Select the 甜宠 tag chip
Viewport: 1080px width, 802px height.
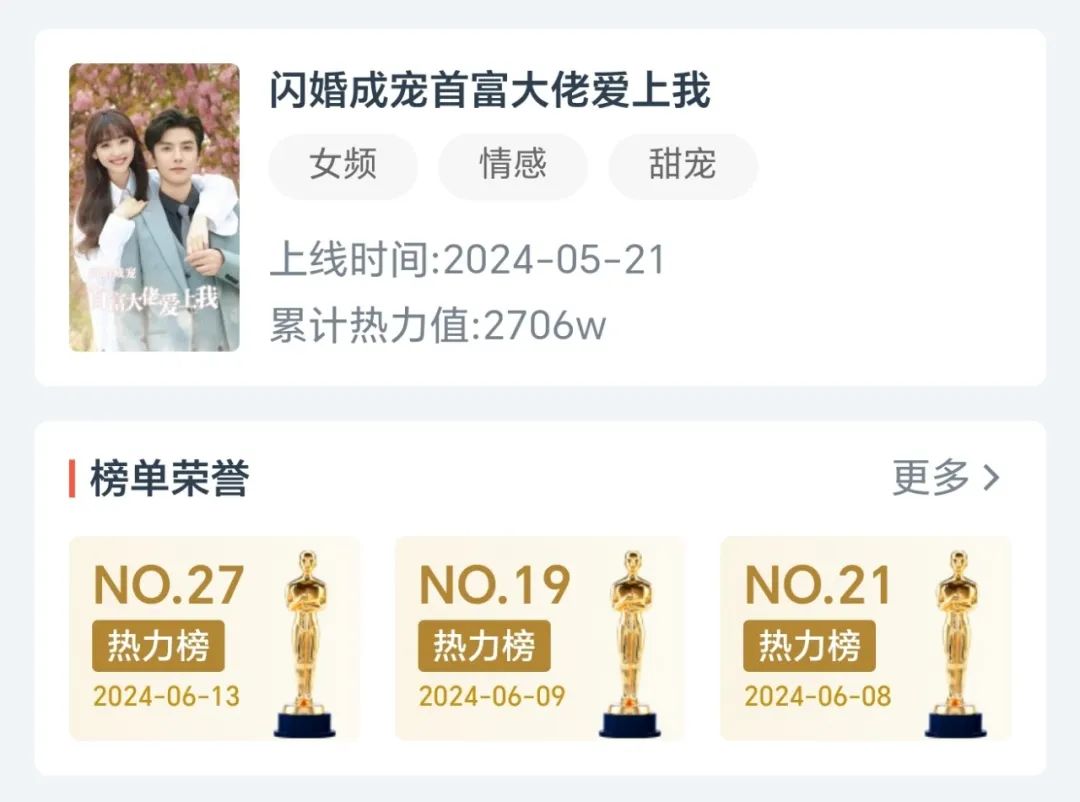682,165
